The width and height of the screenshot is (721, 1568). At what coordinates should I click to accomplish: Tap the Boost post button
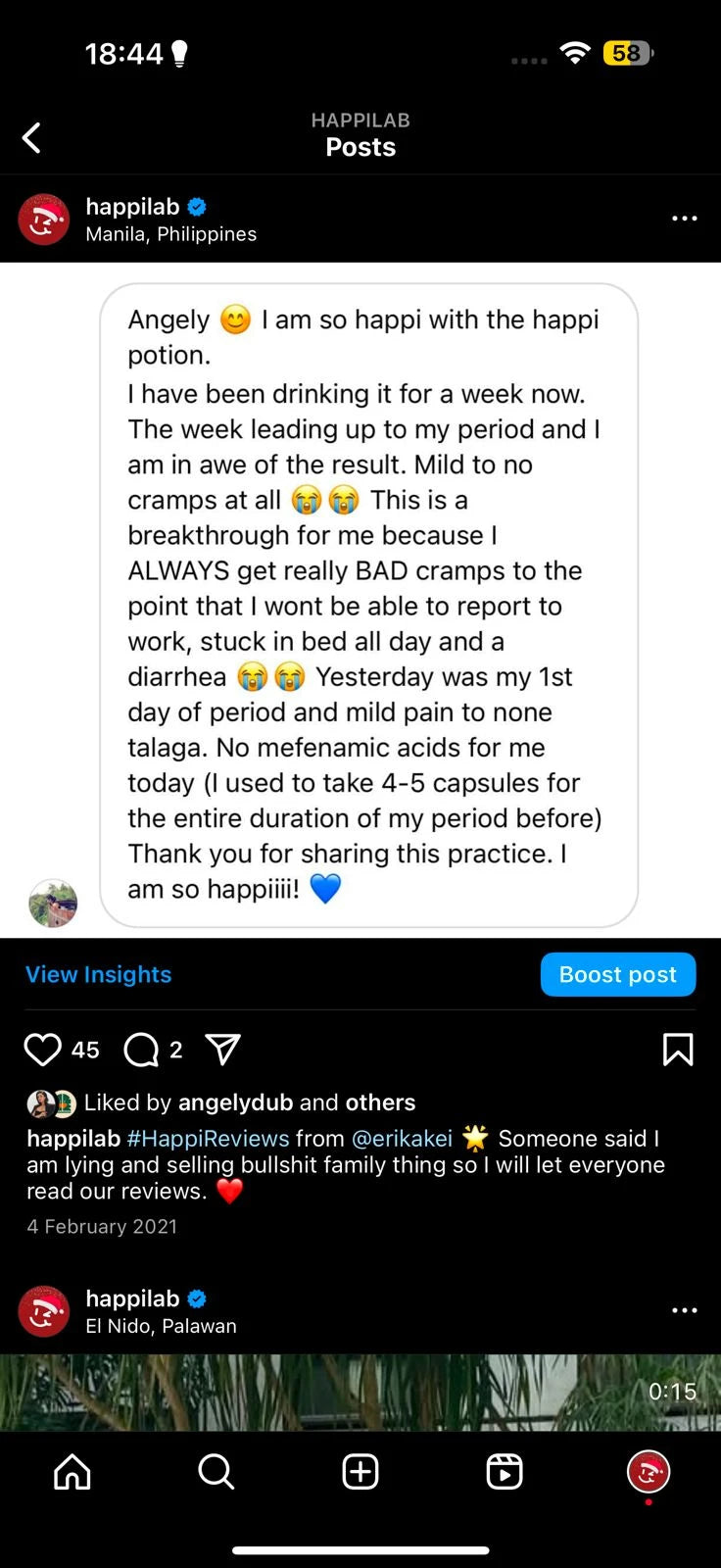coord(617,974)
